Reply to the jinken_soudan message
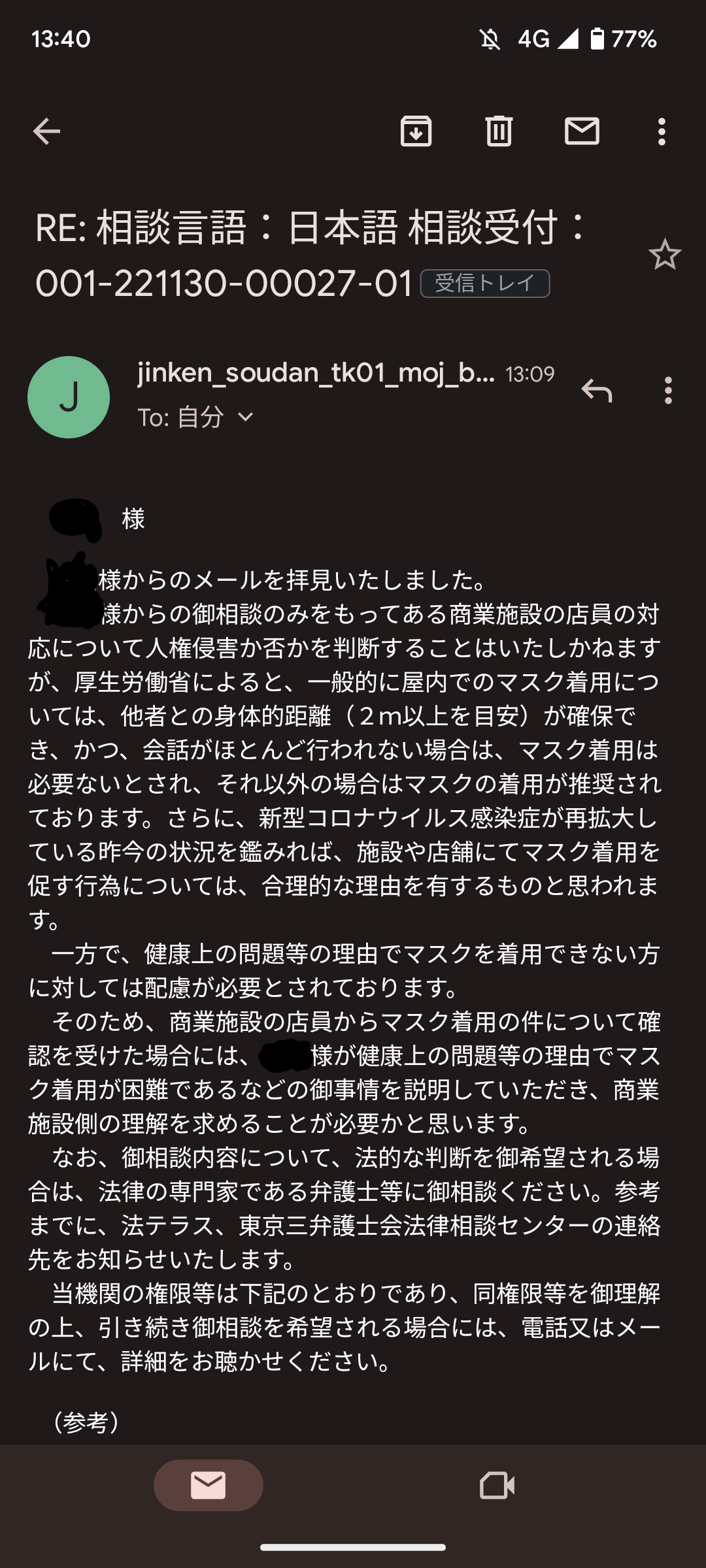The image size is (706, 1568). [596, 391]
